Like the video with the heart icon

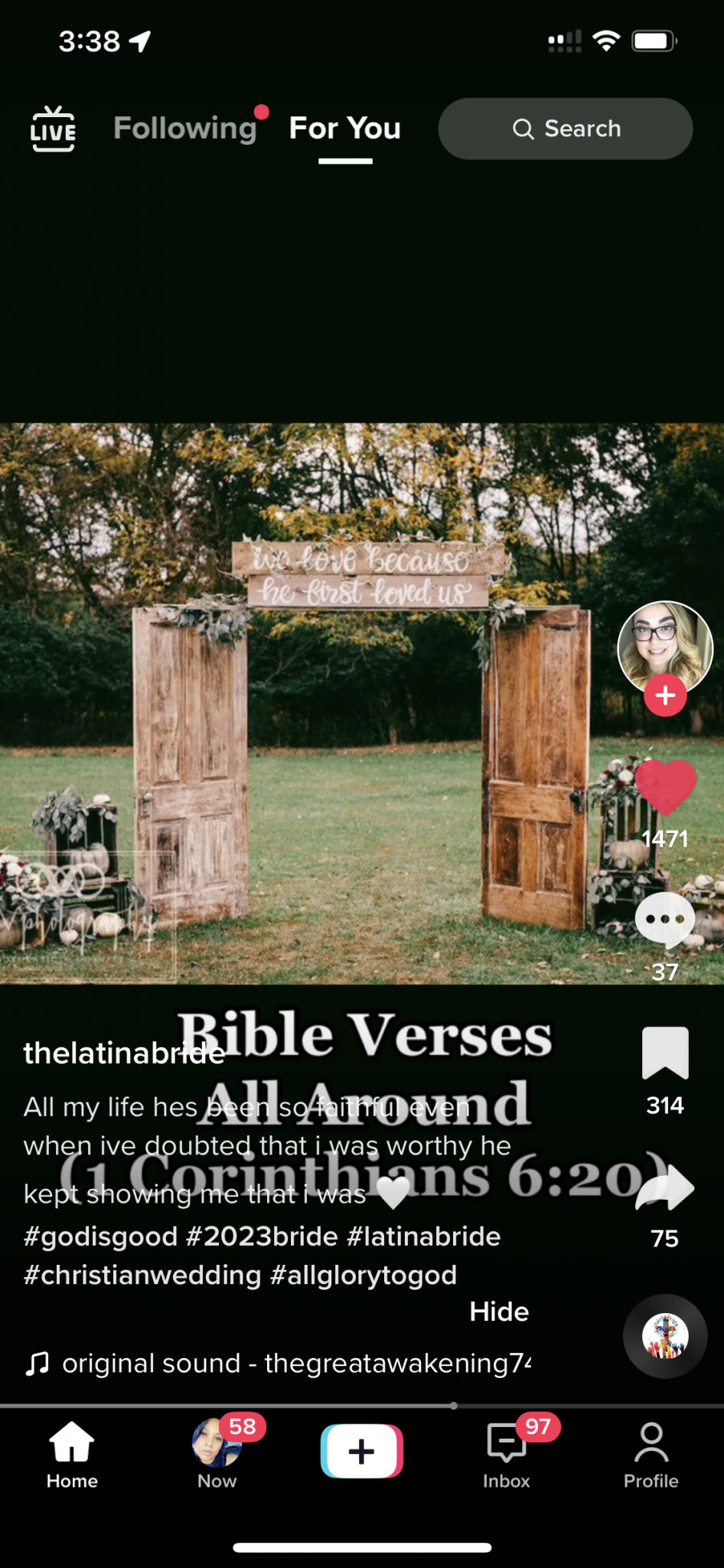pyautogui.click(x=665, y=788)
